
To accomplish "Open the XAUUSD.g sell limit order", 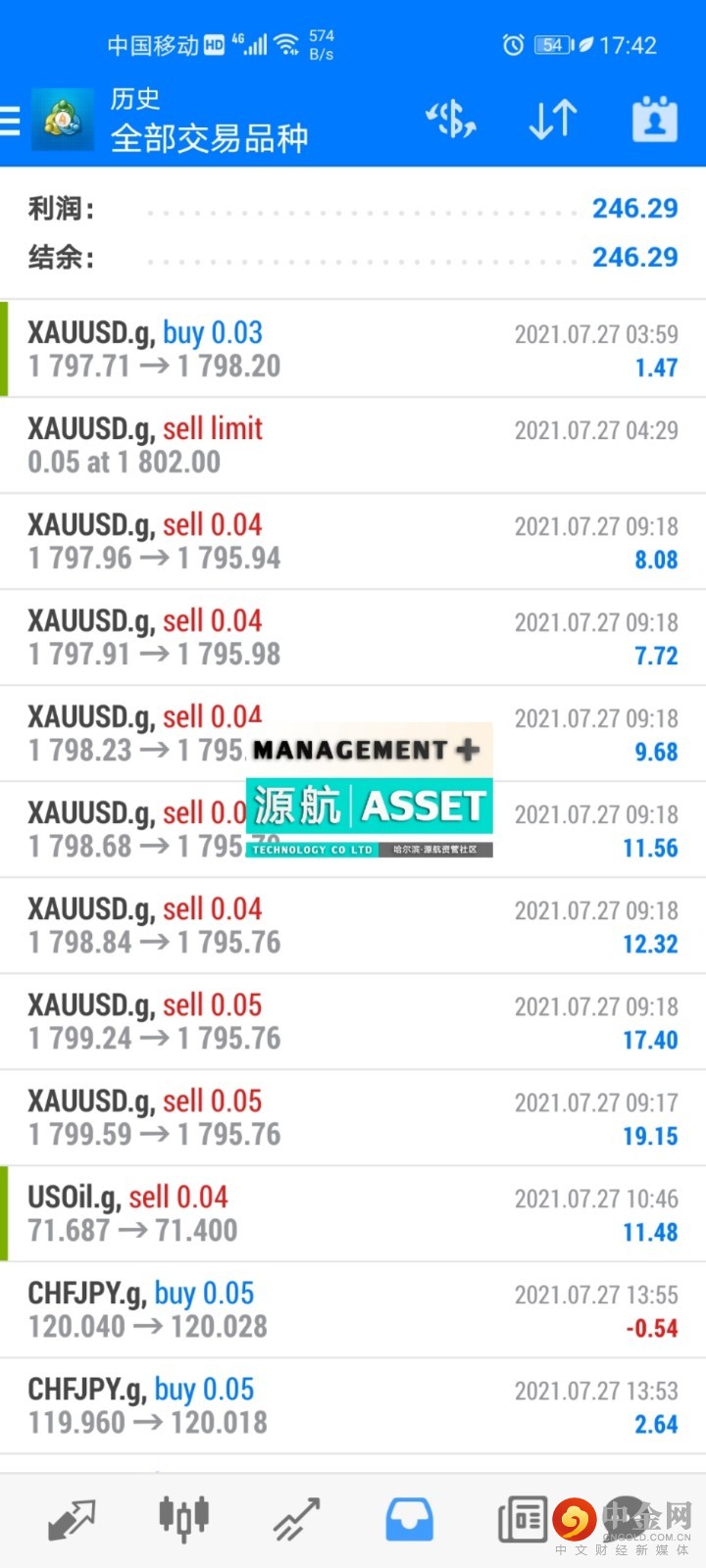I will coord(353,445).
